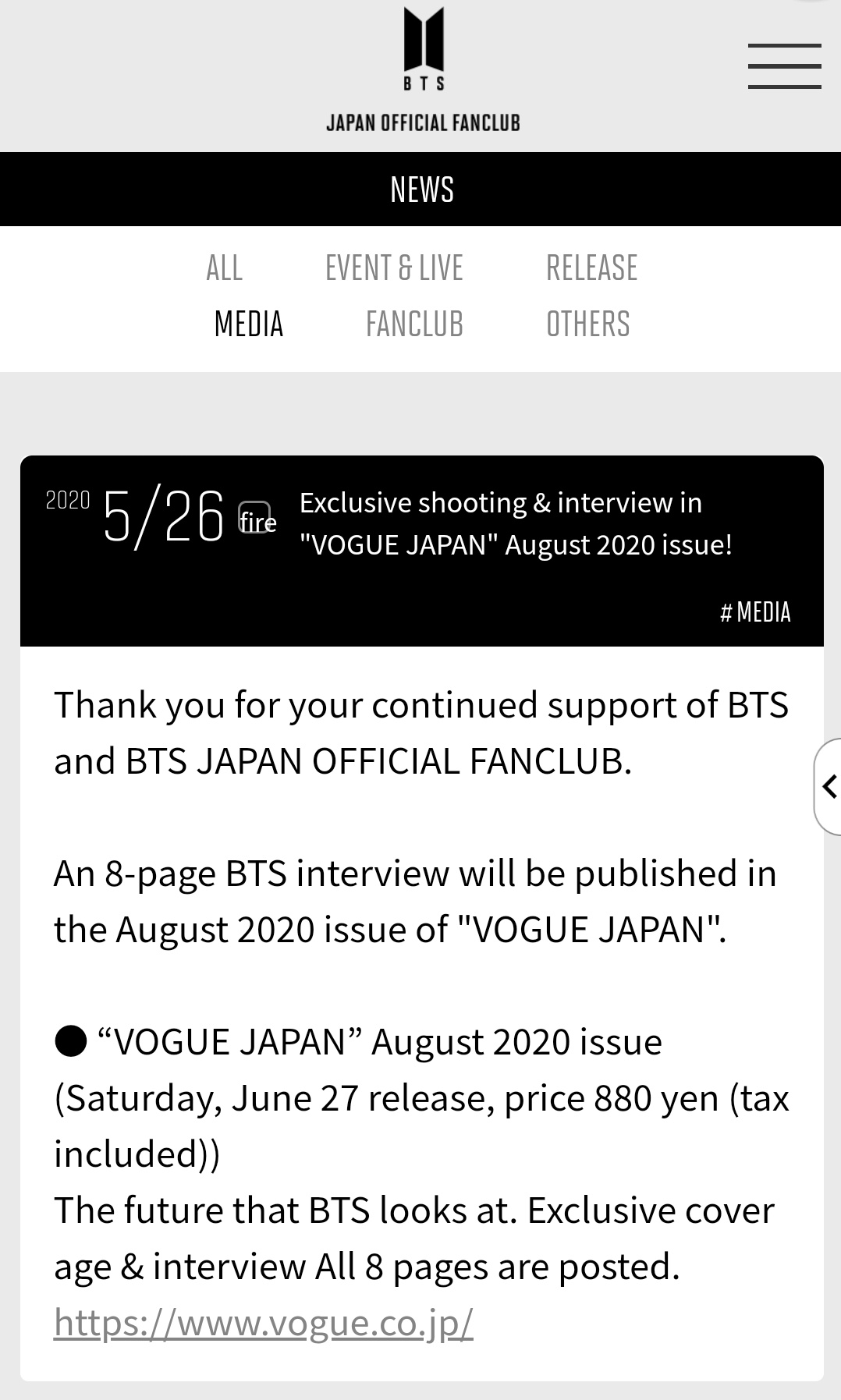The width and height of the screenshot is (841, 1400).
Task: Open the hamburger menu
Action: pyautogui.click(x=784, y=66)
